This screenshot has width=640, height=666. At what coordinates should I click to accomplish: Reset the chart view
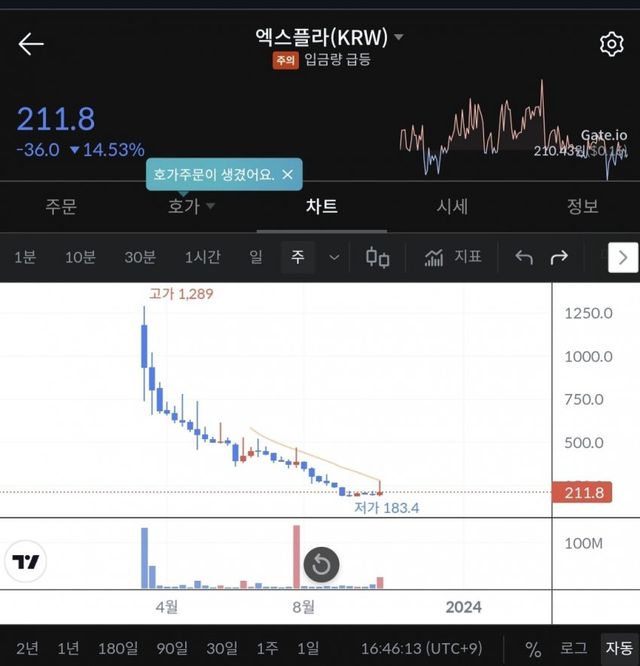(x=322, y=565)
